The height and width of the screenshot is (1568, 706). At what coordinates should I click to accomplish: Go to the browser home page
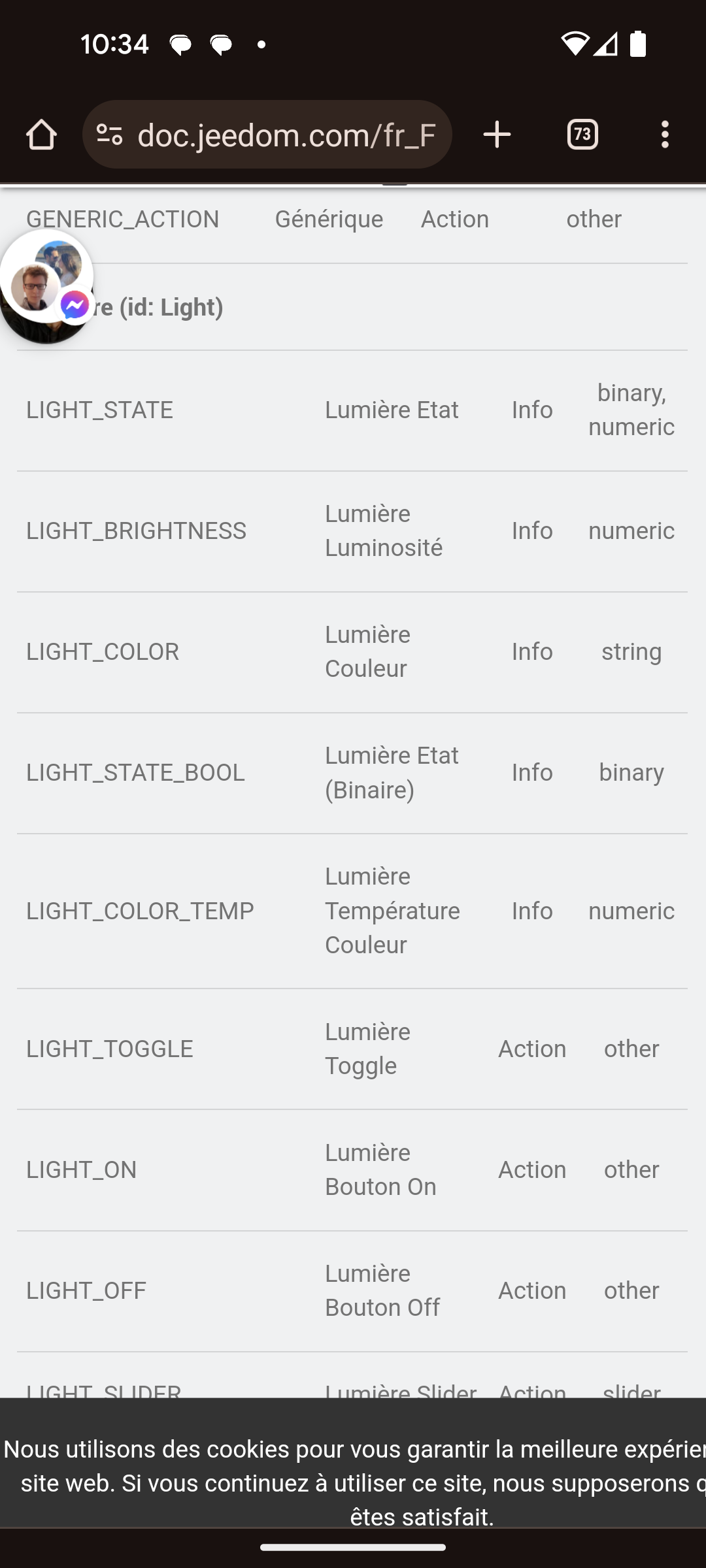[x=41, y=135]
